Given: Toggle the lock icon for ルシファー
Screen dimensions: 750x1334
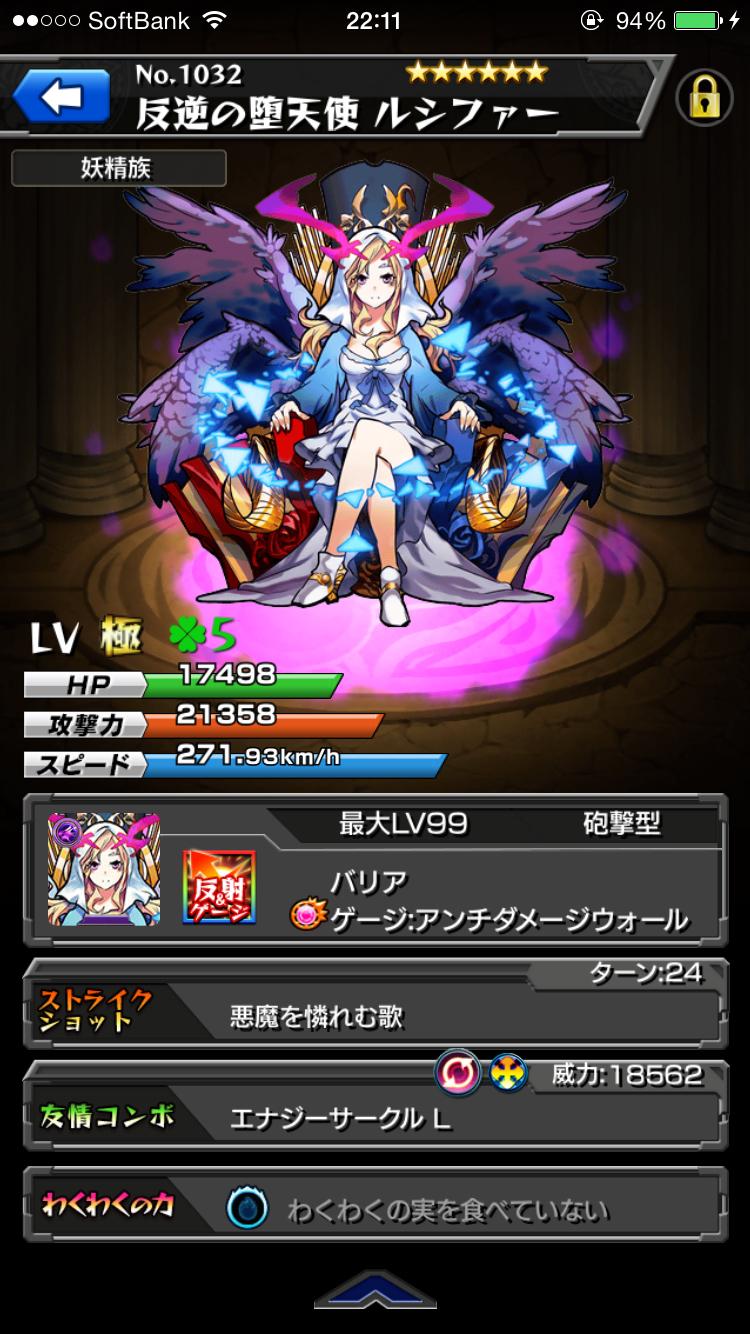Looking at the screenshot, I should pyautogui.click(x=706, y=98).
